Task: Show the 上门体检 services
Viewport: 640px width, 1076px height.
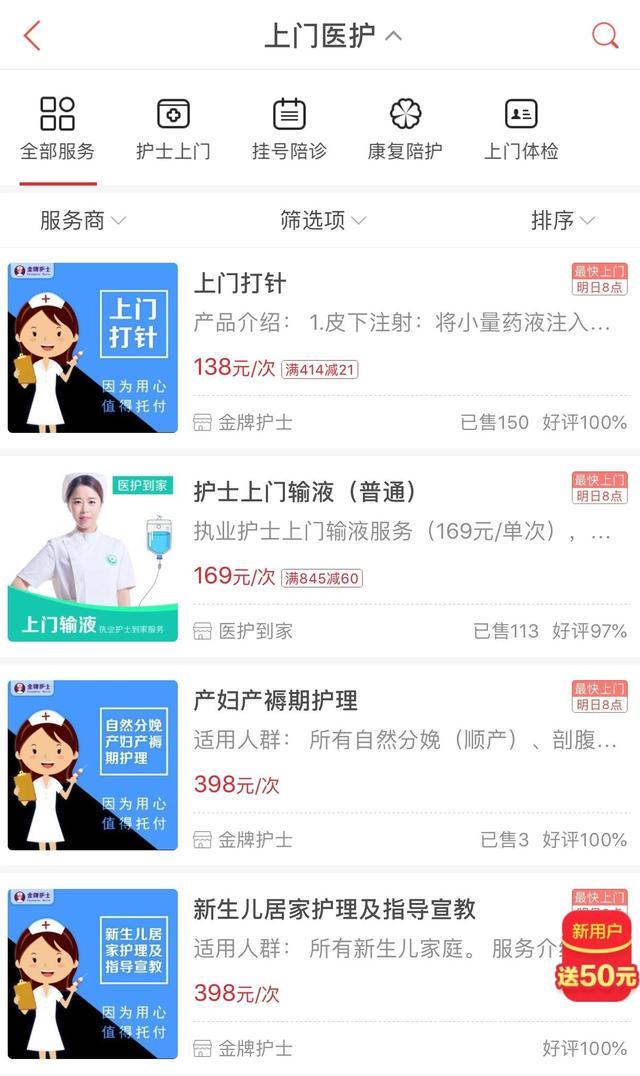Action: (x=521, y=129)
